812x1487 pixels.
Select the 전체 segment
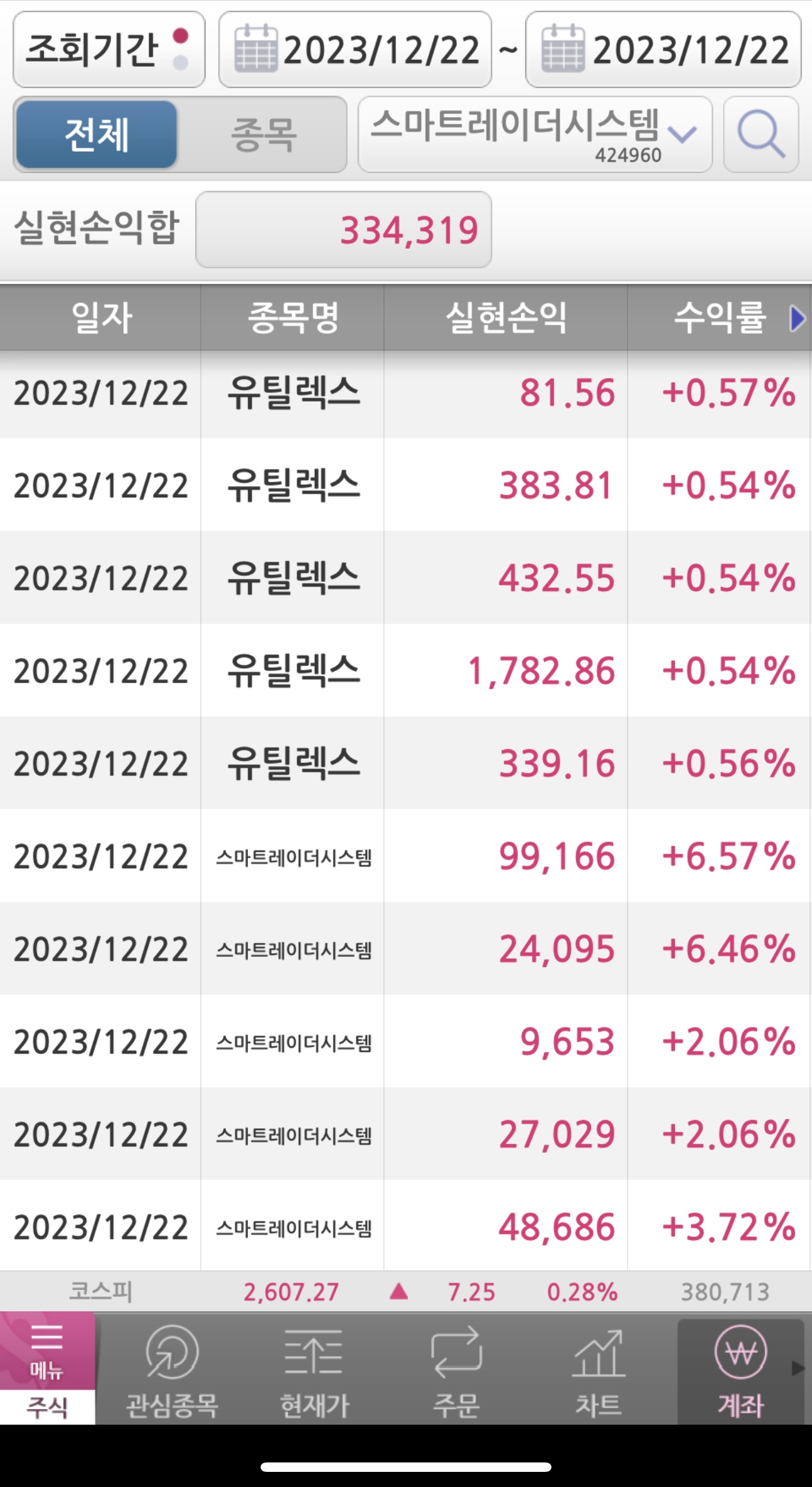(96, 134)
